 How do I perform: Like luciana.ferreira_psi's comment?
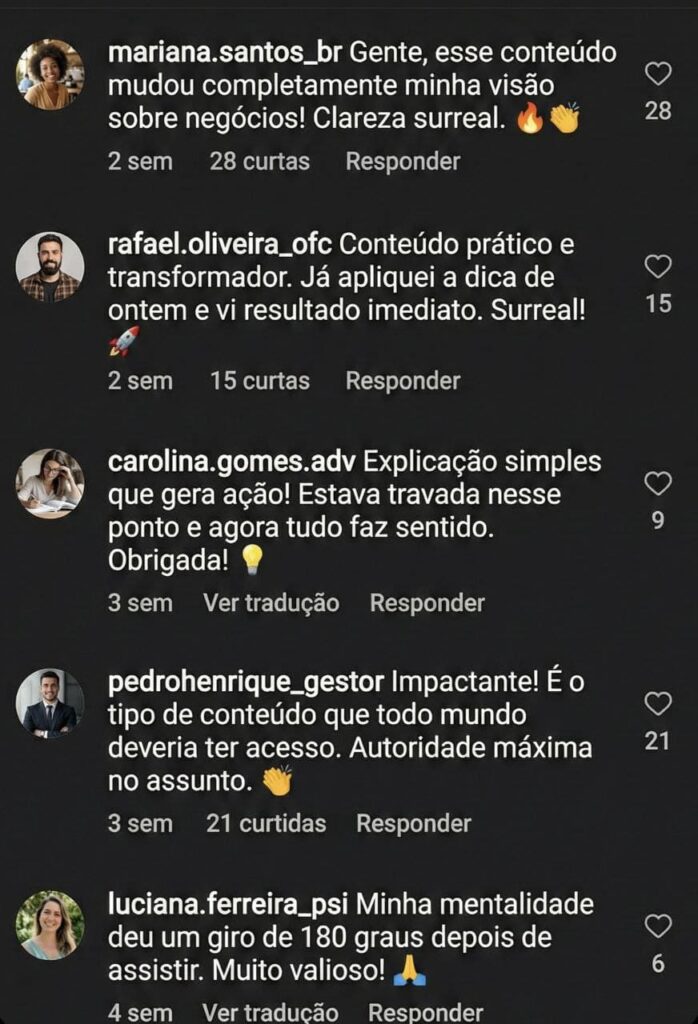click(x=657, y=926)
